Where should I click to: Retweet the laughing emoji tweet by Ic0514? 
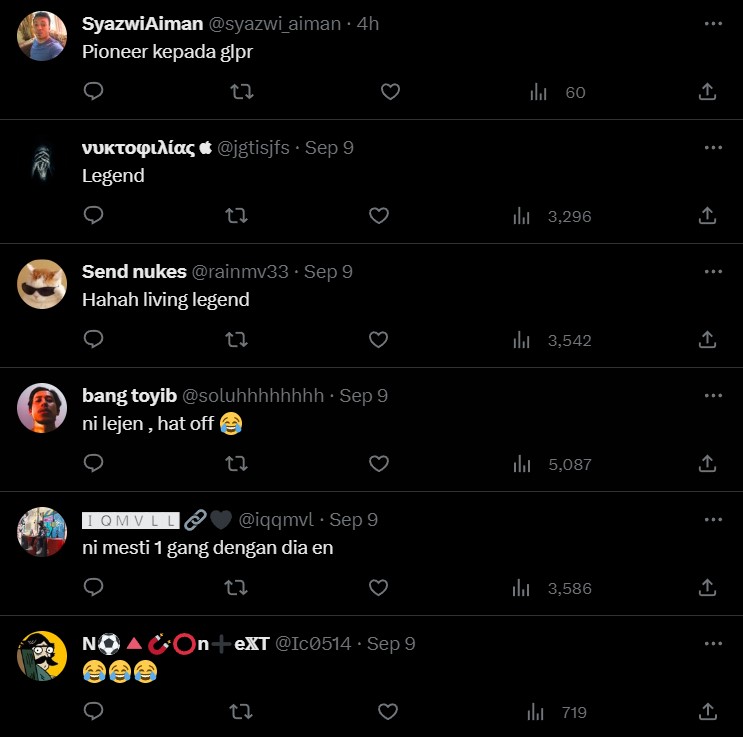[241, 712]
